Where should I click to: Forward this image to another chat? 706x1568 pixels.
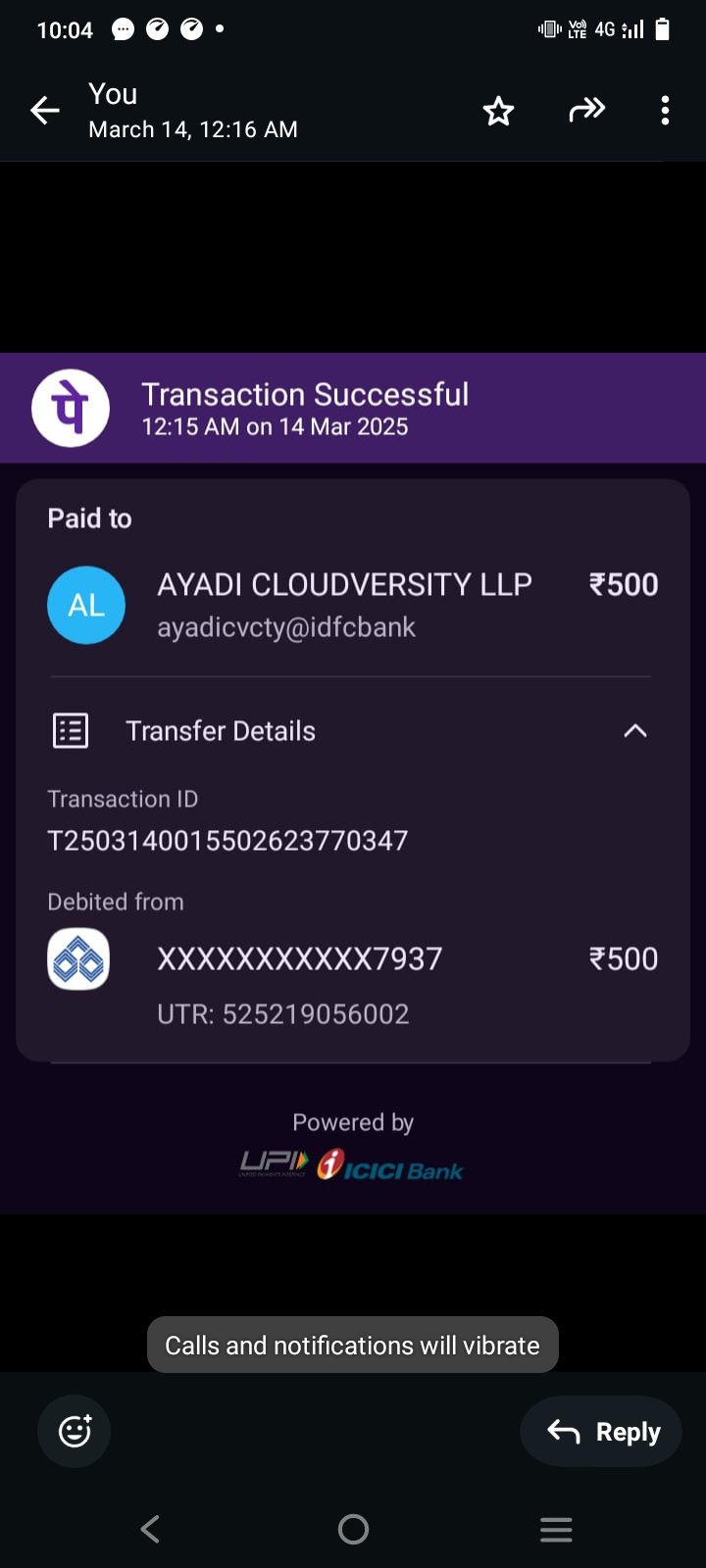pos(586,110)
